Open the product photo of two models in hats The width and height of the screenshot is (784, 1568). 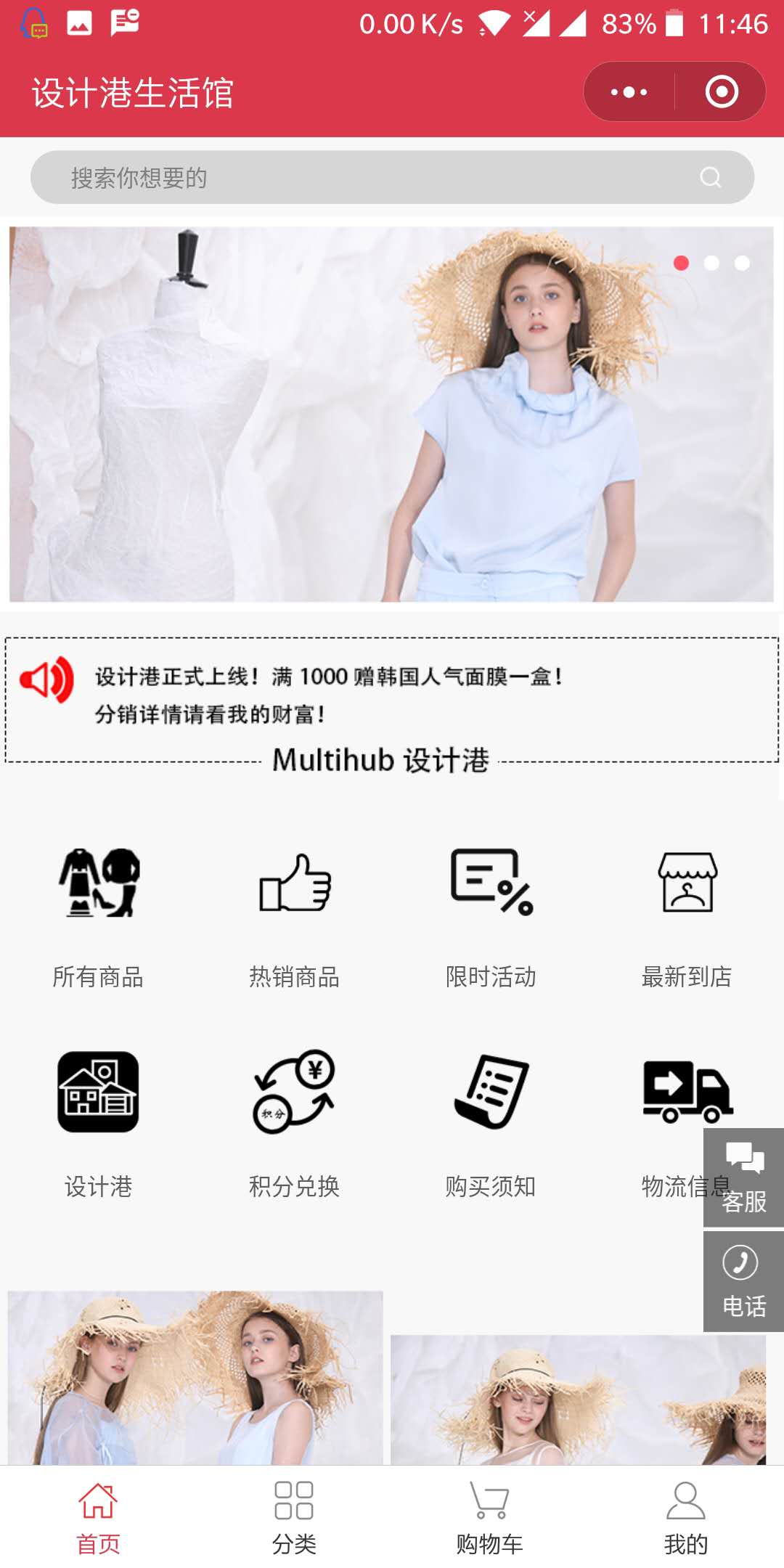[x=195, y=1378]
